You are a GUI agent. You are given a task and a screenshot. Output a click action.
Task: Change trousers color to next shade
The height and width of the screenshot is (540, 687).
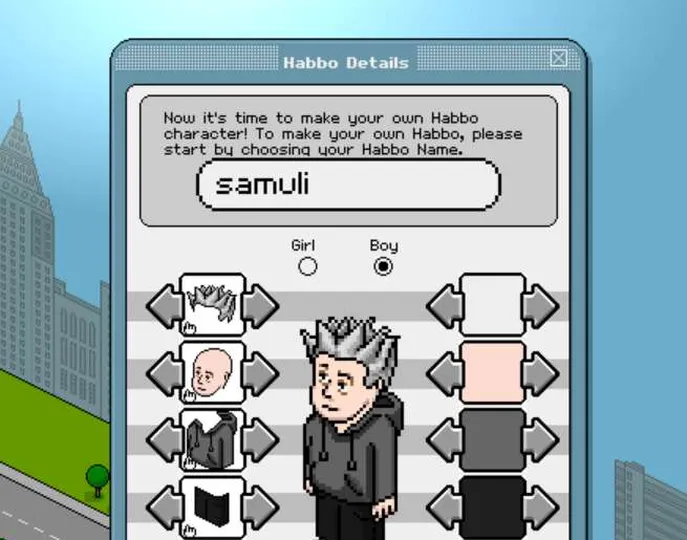coord(541,507)
